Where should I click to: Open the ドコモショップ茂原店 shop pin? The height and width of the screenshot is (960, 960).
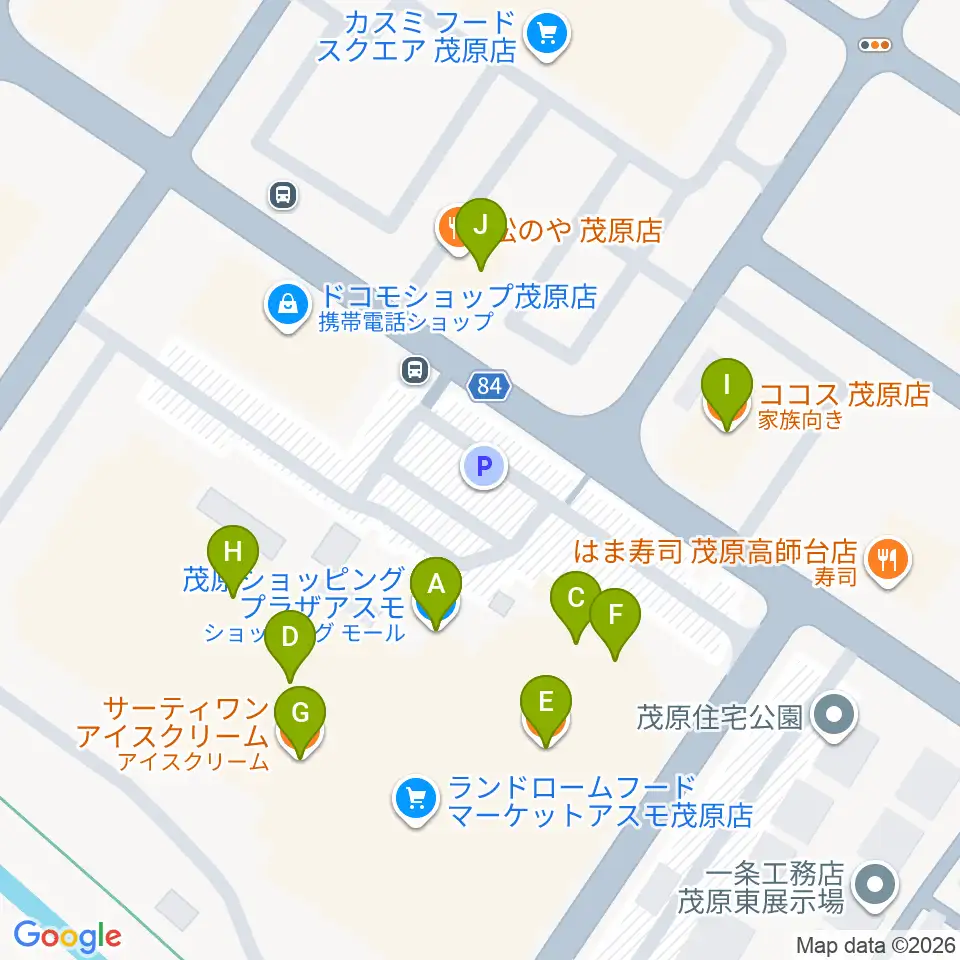288,306
